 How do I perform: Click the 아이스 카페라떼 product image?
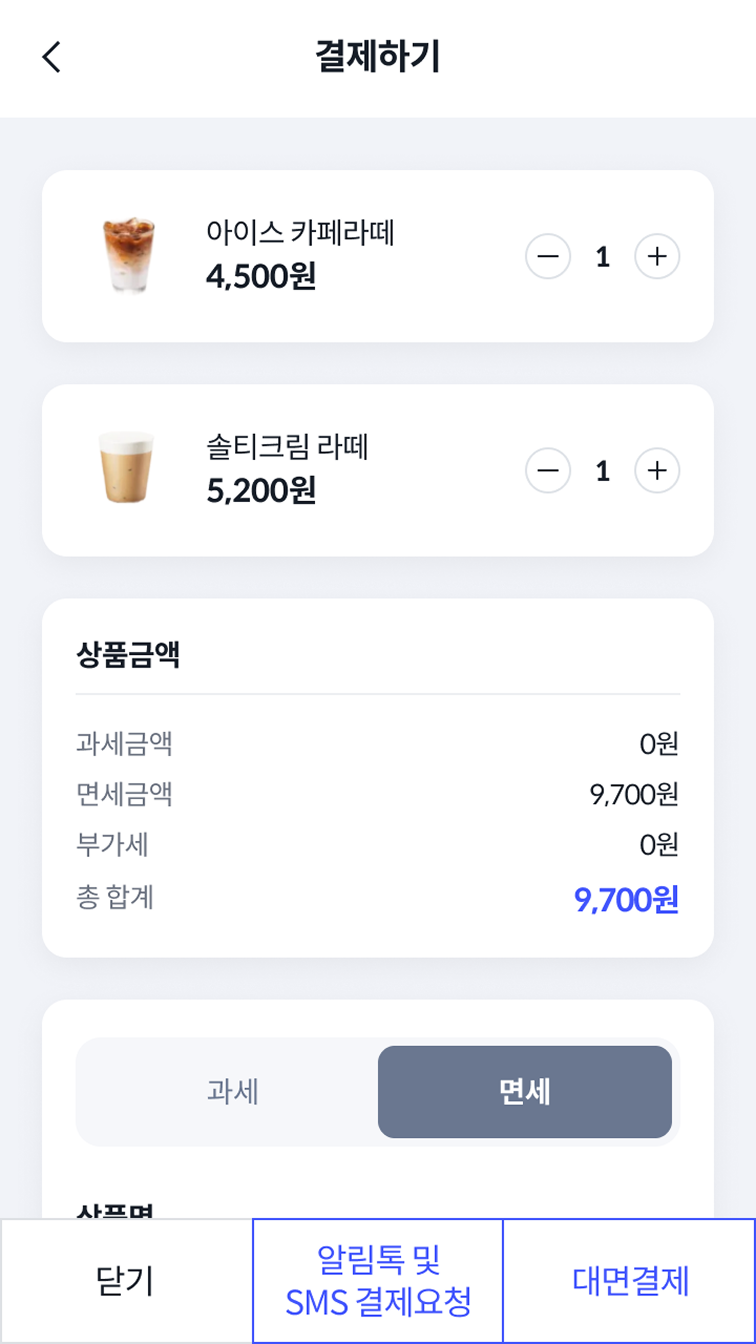coord(126,255)
